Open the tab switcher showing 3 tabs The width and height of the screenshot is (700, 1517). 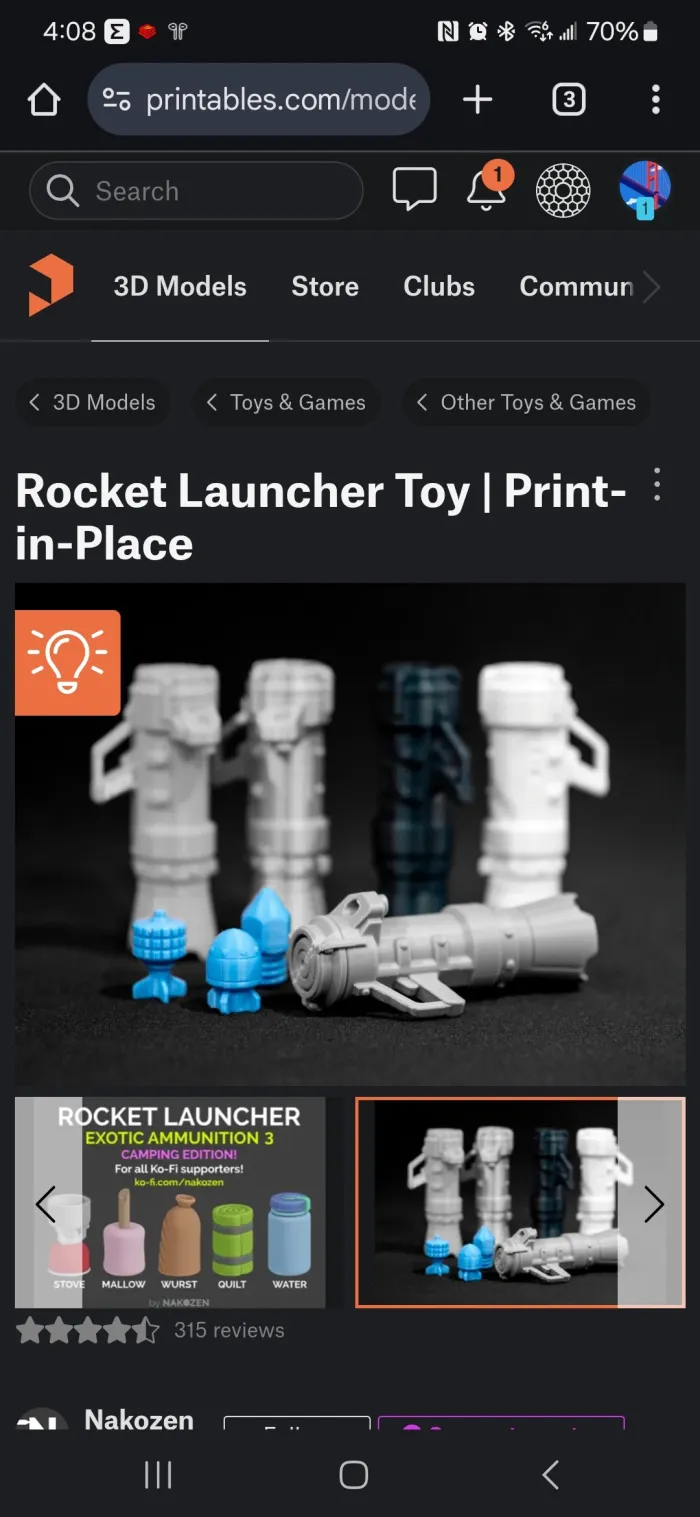568,99
